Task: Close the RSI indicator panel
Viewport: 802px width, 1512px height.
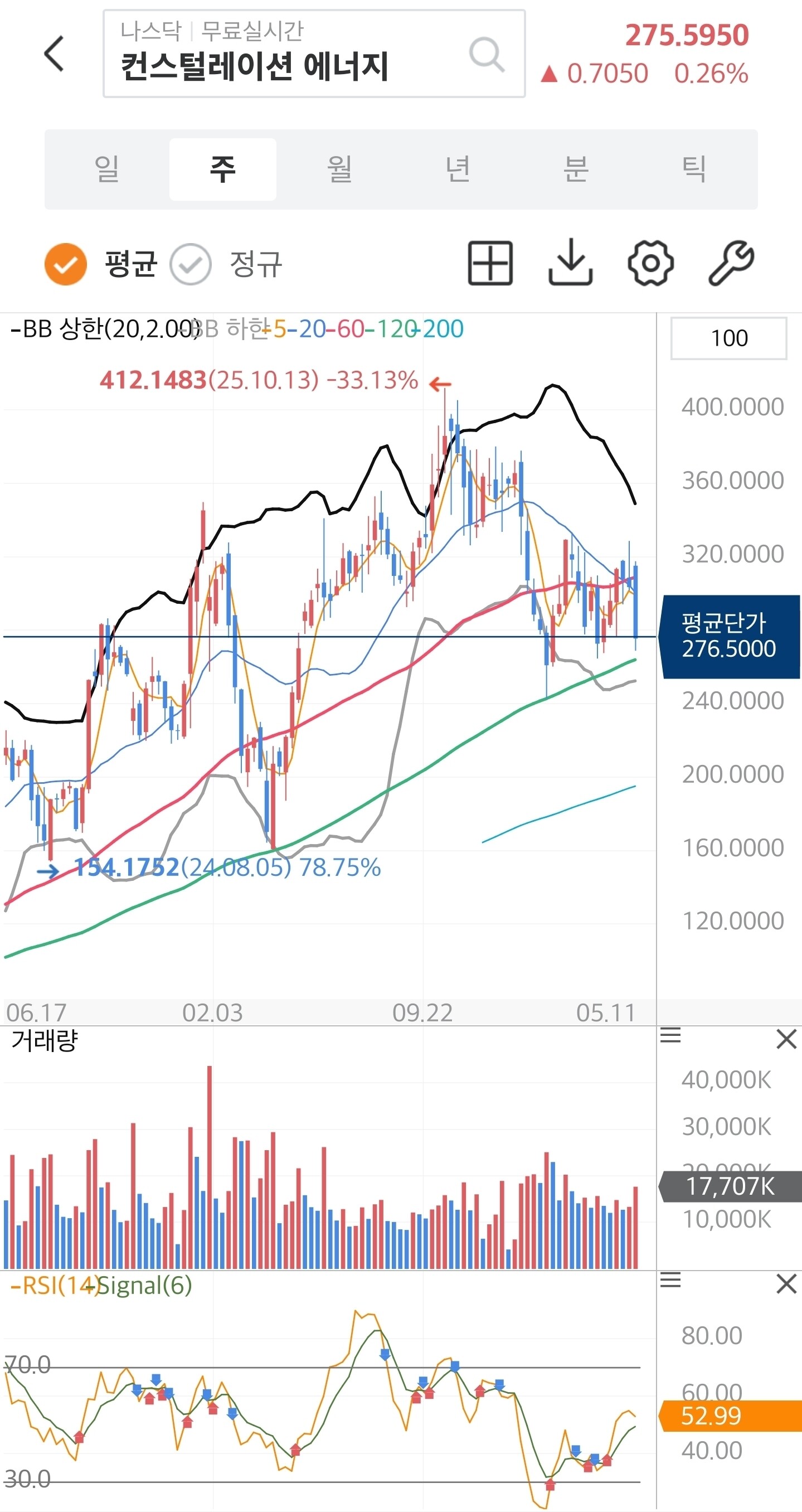Action: click(786, 1283)
